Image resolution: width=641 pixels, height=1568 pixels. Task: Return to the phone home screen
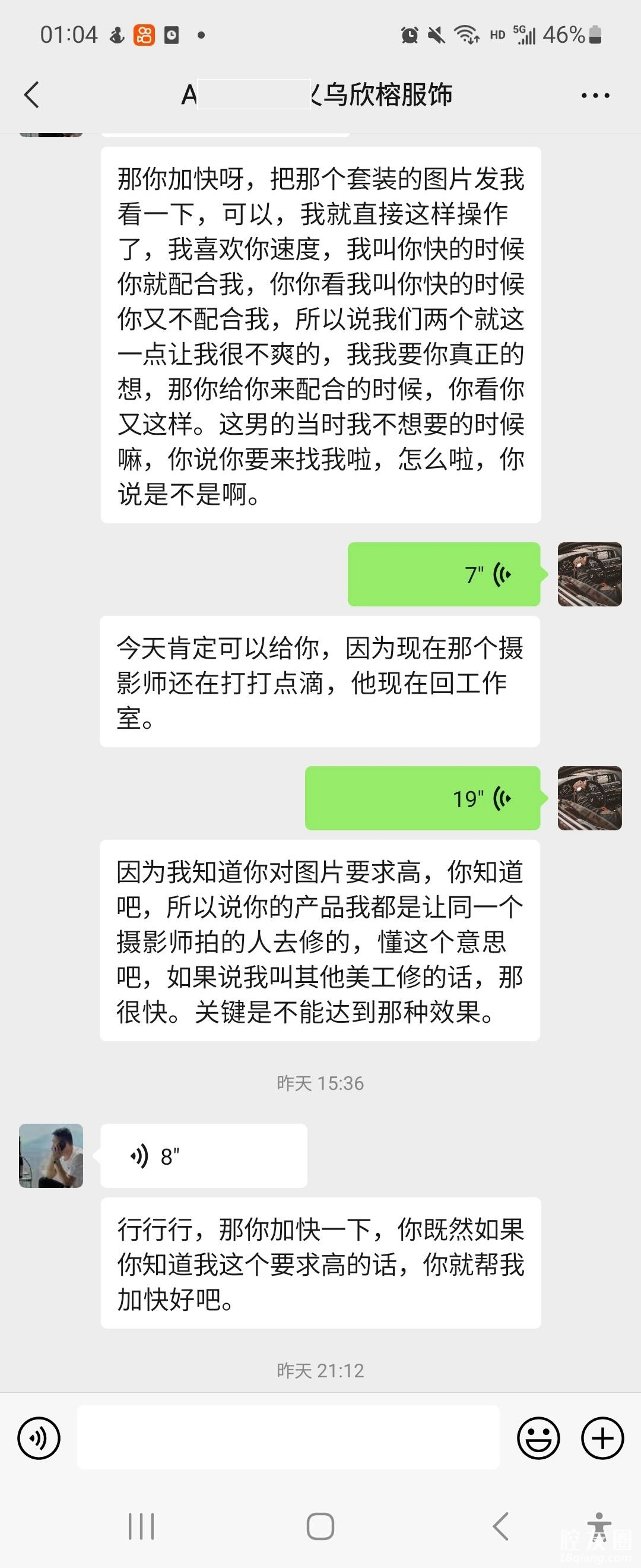(320, 1526)
